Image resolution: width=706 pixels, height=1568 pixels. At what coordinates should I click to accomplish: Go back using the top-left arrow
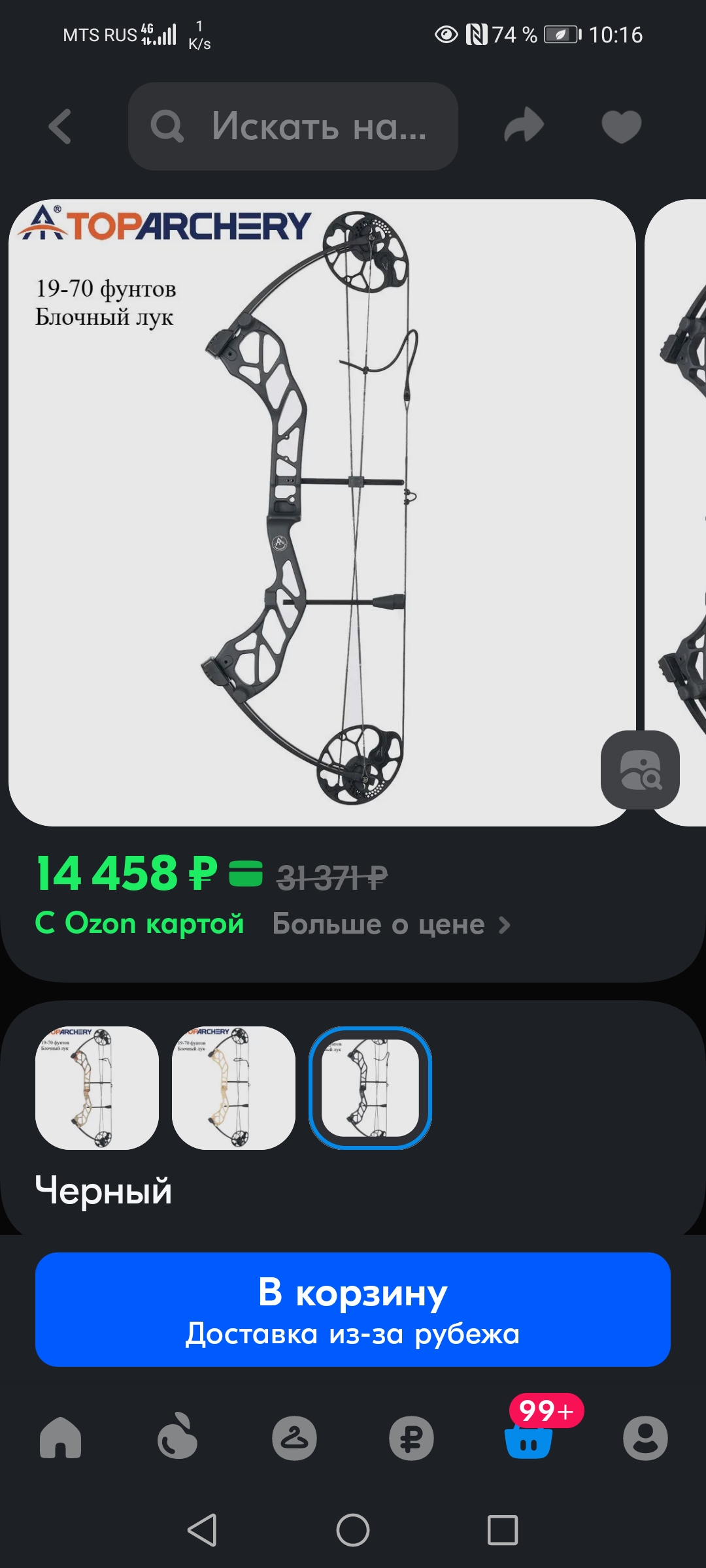(60, 126)
